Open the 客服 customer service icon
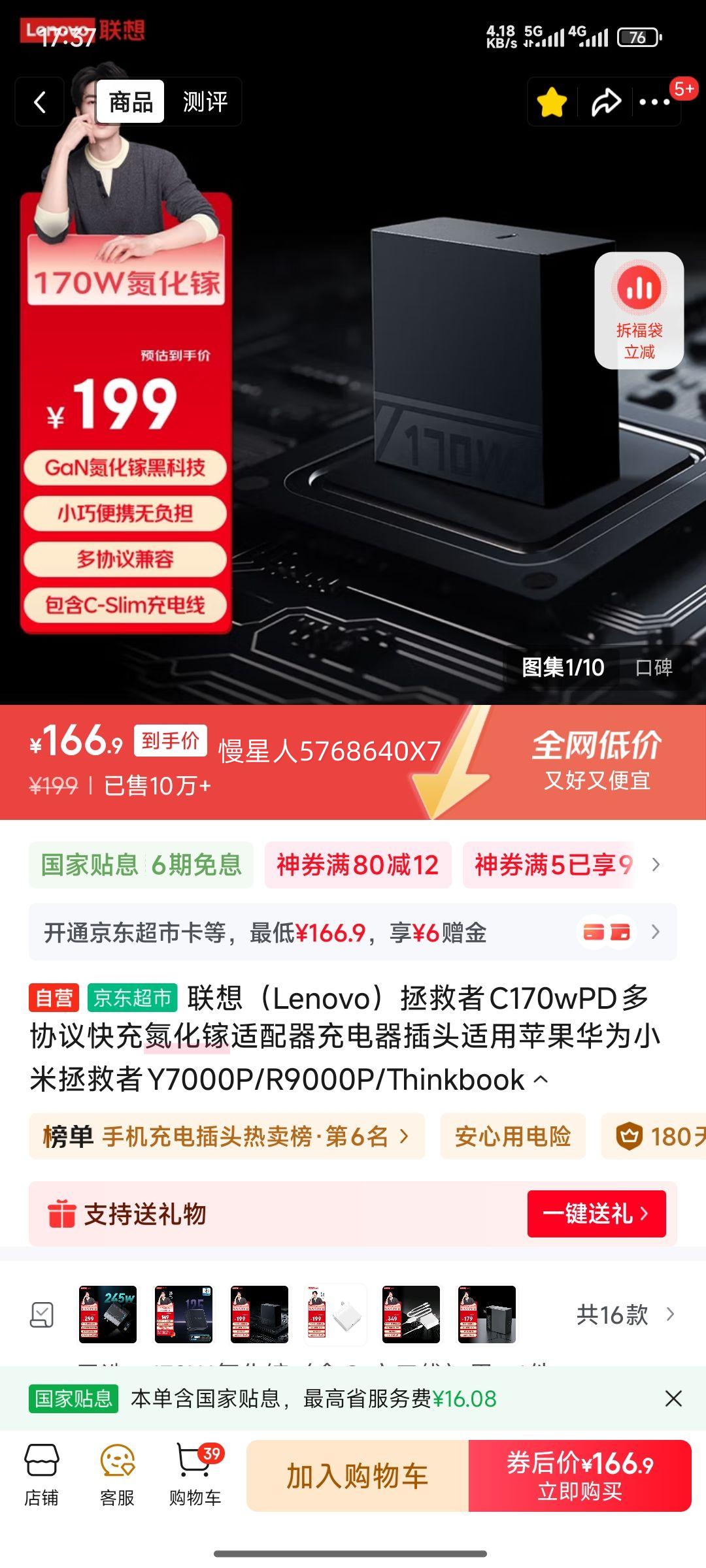The image size is (706, 1568). coord(116,1473)
